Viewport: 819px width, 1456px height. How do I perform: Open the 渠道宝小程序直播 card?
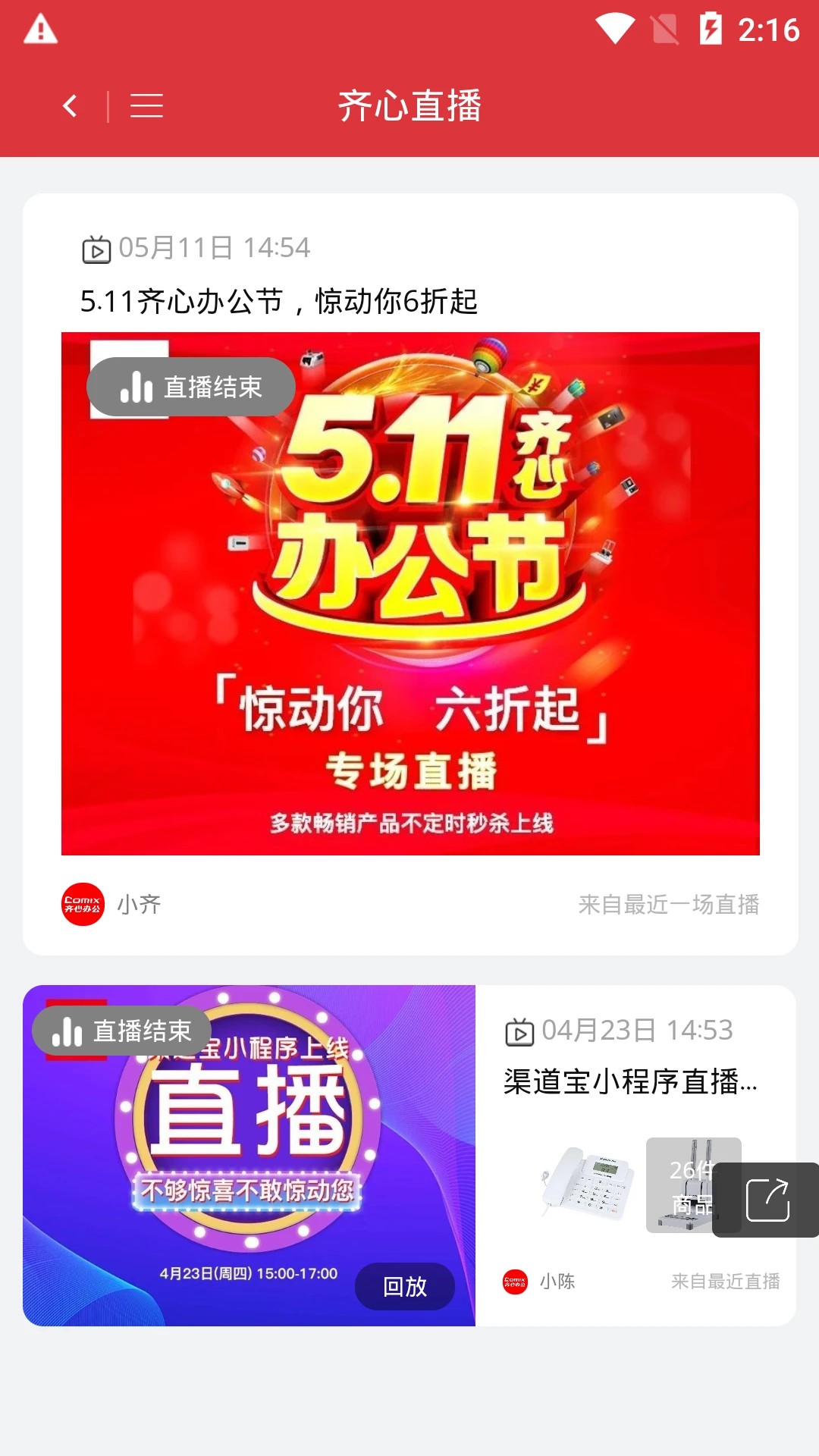pos(630,1081)
